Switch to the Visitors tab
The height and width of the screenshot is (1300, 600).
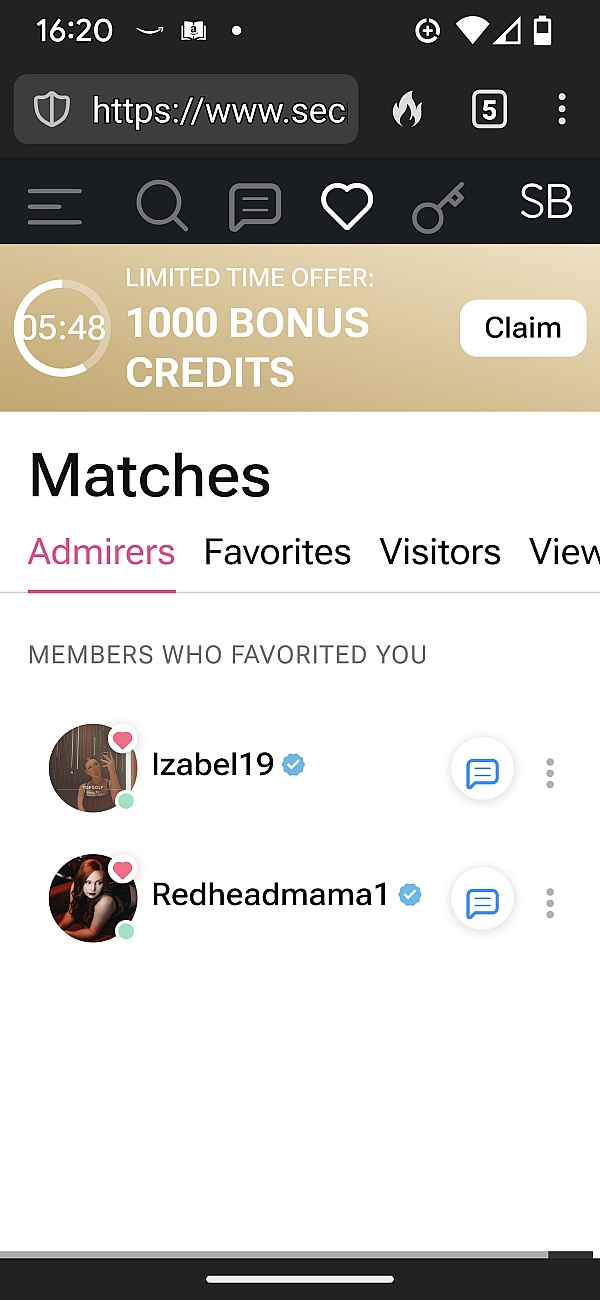[440, 552]
